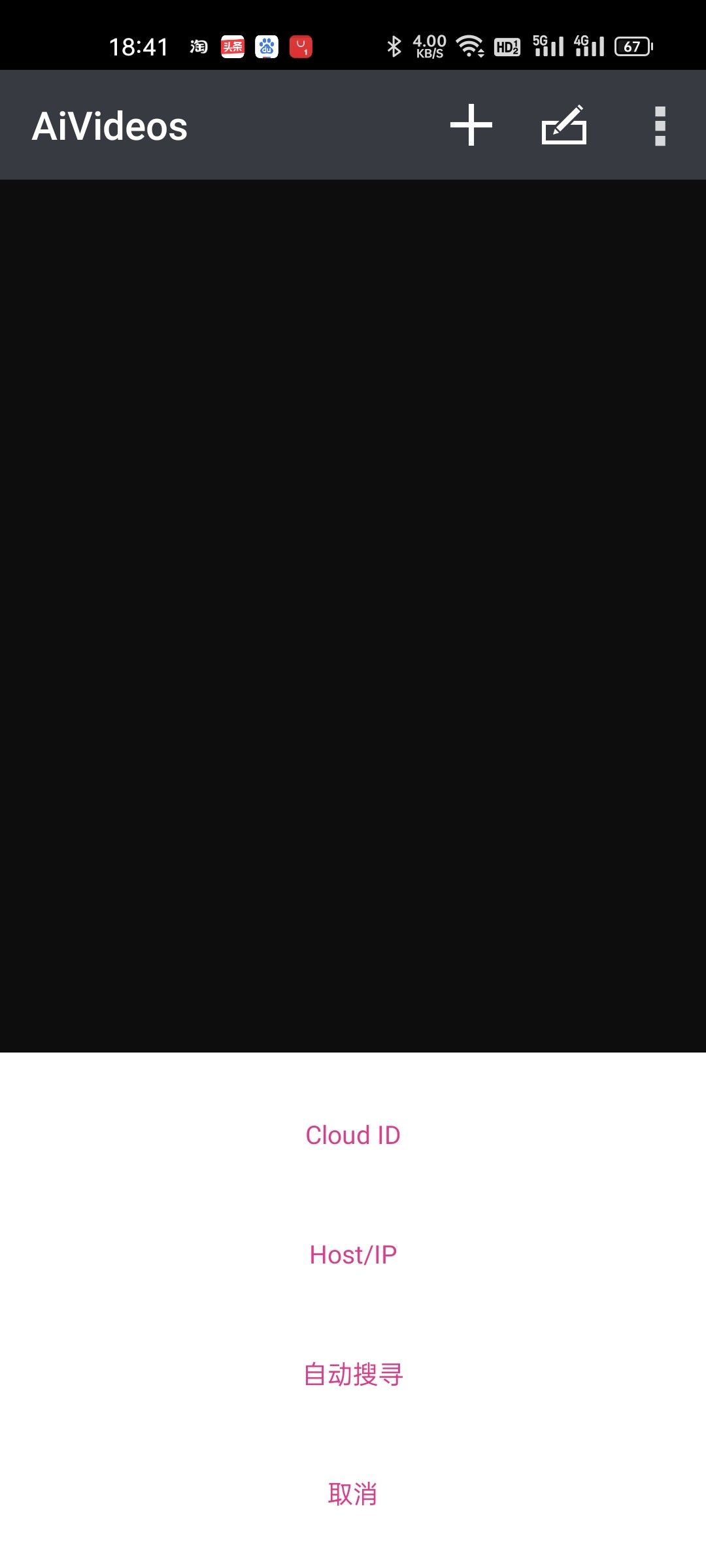Choose Host/IP from the sheet
Screen dimensions: 706x1568
353,1255
